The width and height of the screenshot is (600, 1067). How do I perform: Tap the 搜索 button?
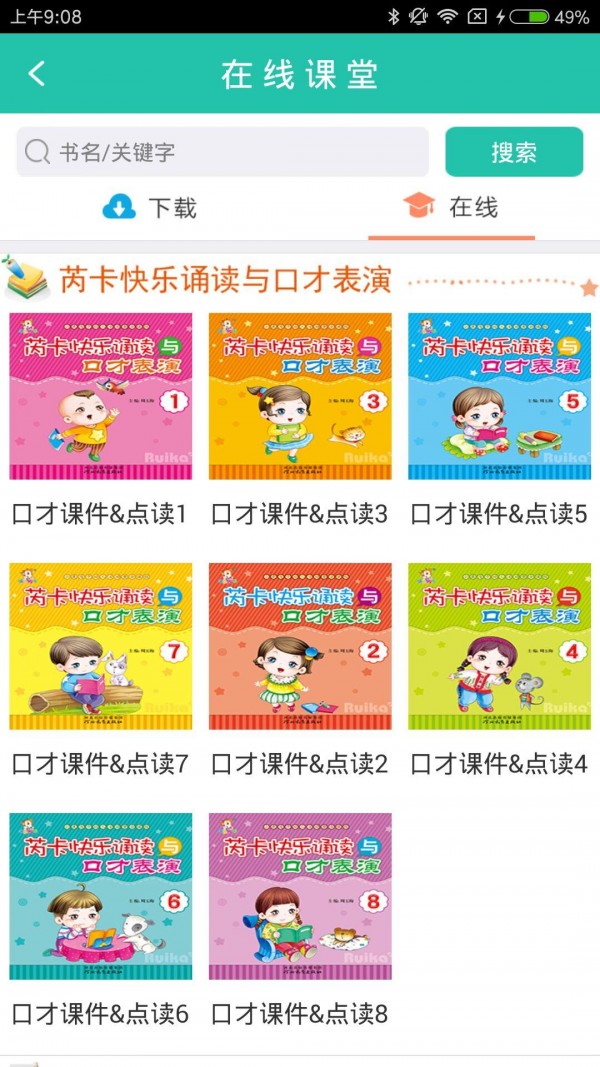pyautogui.click(x=514, y=152)
